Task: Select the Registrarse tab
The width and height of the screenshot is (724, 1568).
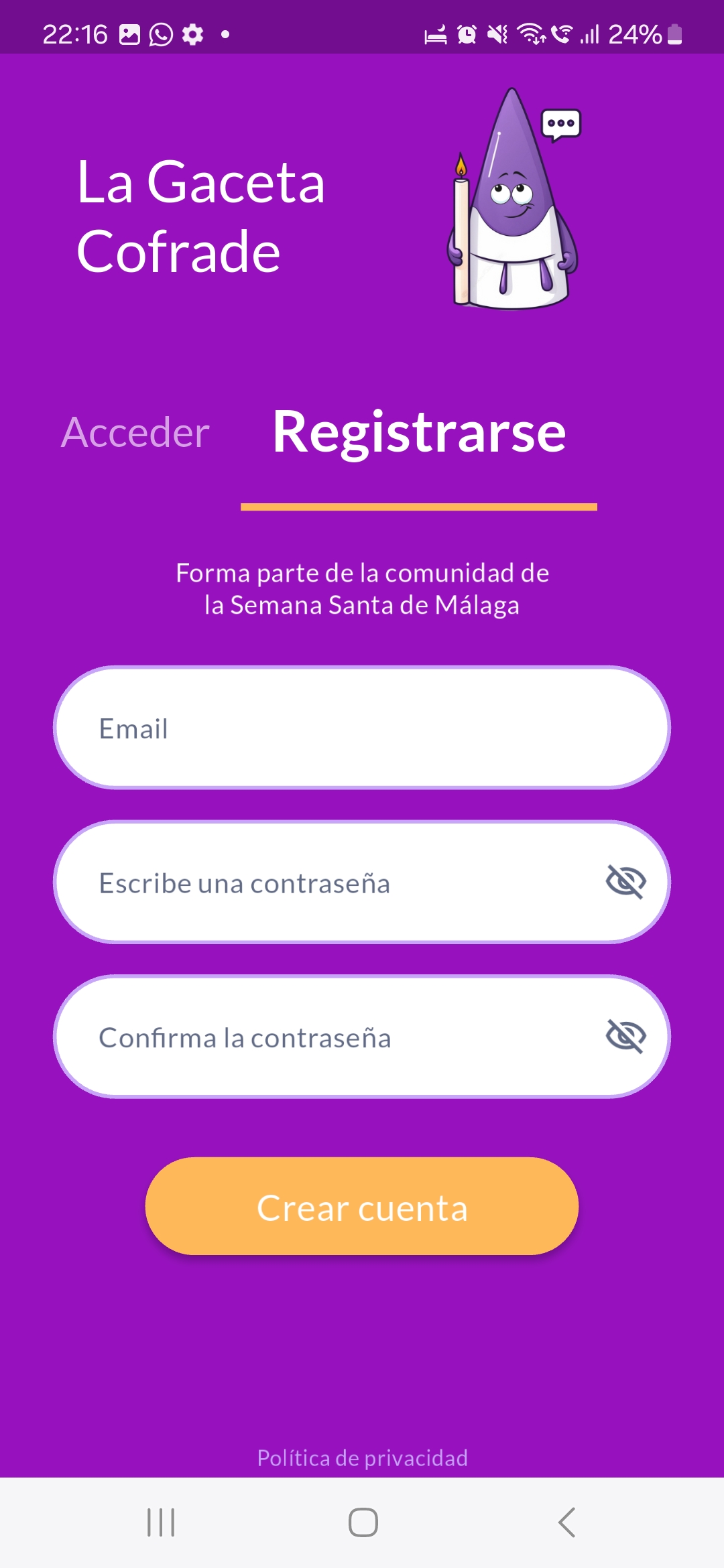Action: click(419, 432)
